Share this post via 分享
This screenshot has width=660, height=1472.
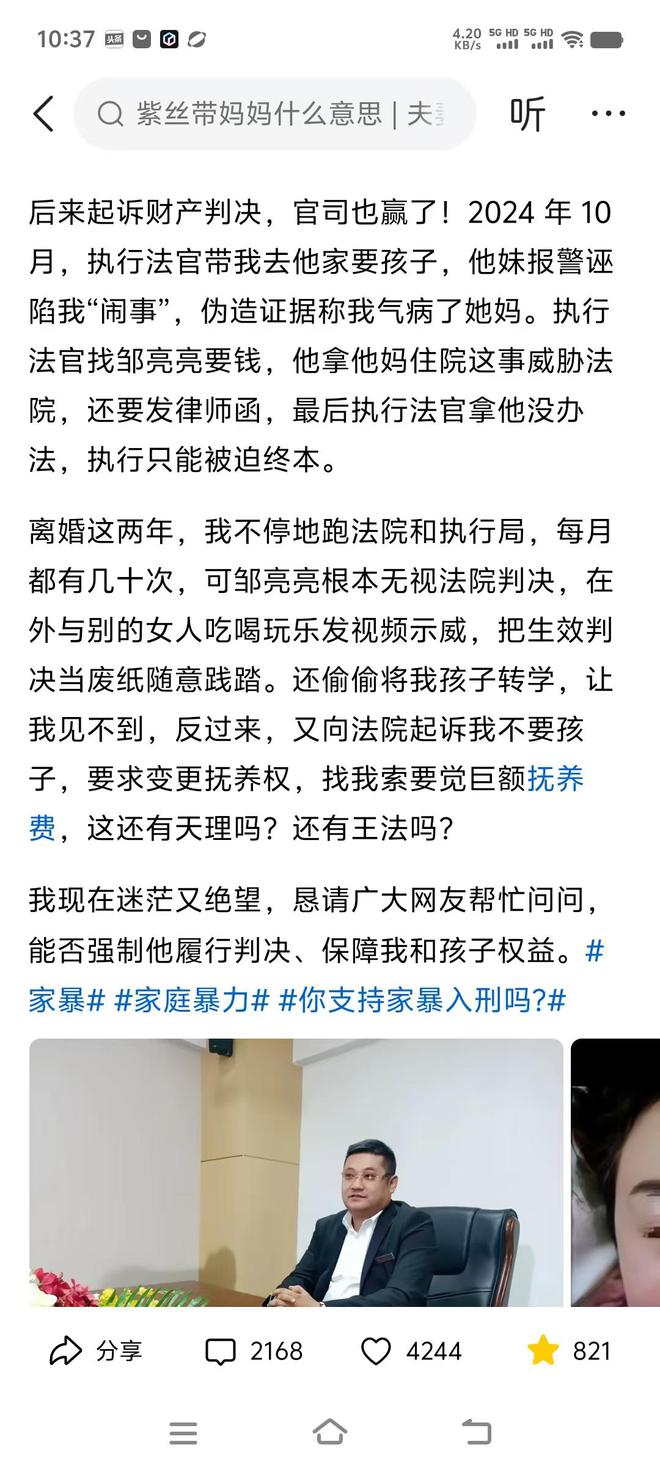click(x=96, y=1352)
